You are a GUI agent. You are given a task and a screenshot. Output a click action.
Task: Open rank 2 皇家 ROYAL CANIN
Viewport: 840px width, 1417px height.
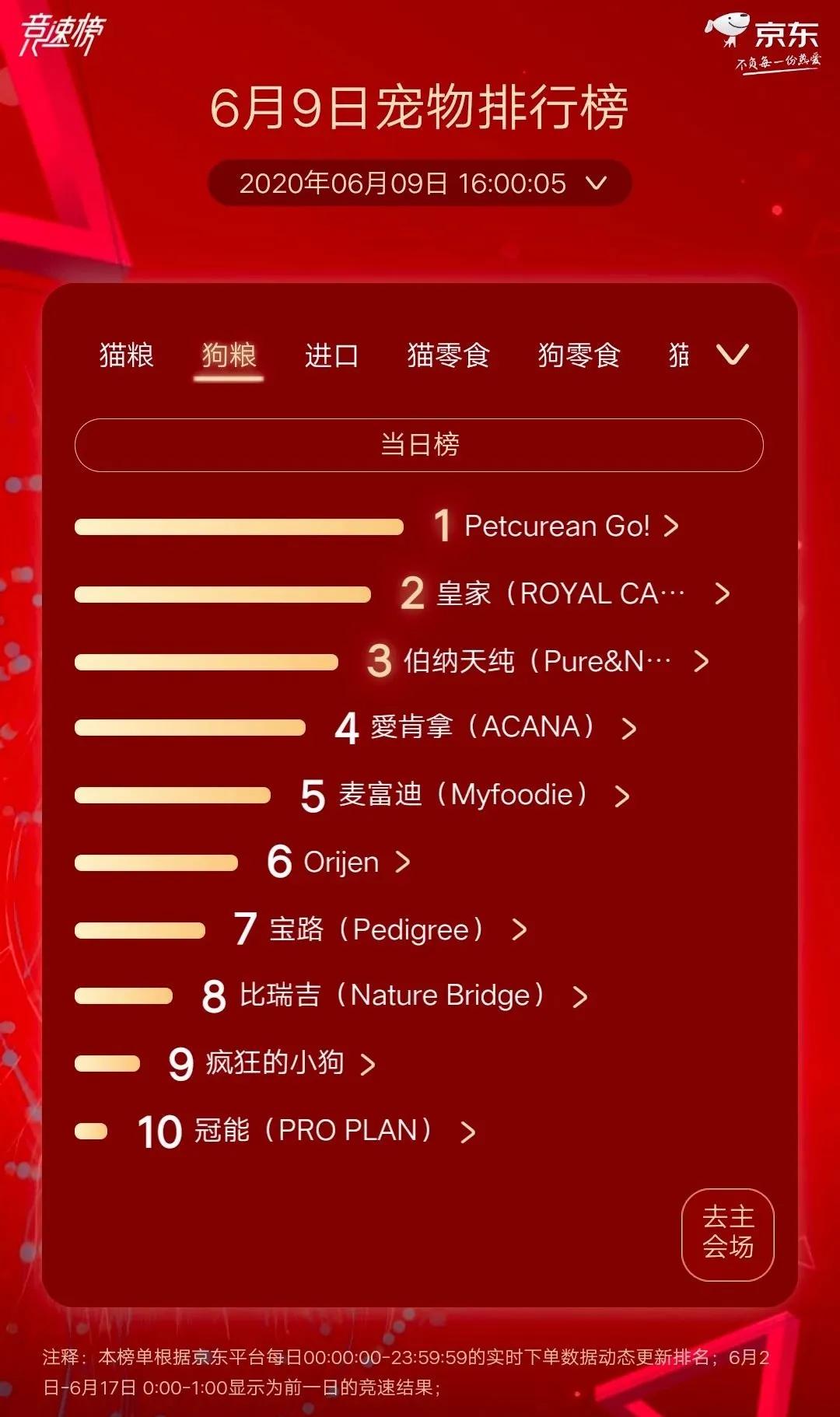[564, 593]
